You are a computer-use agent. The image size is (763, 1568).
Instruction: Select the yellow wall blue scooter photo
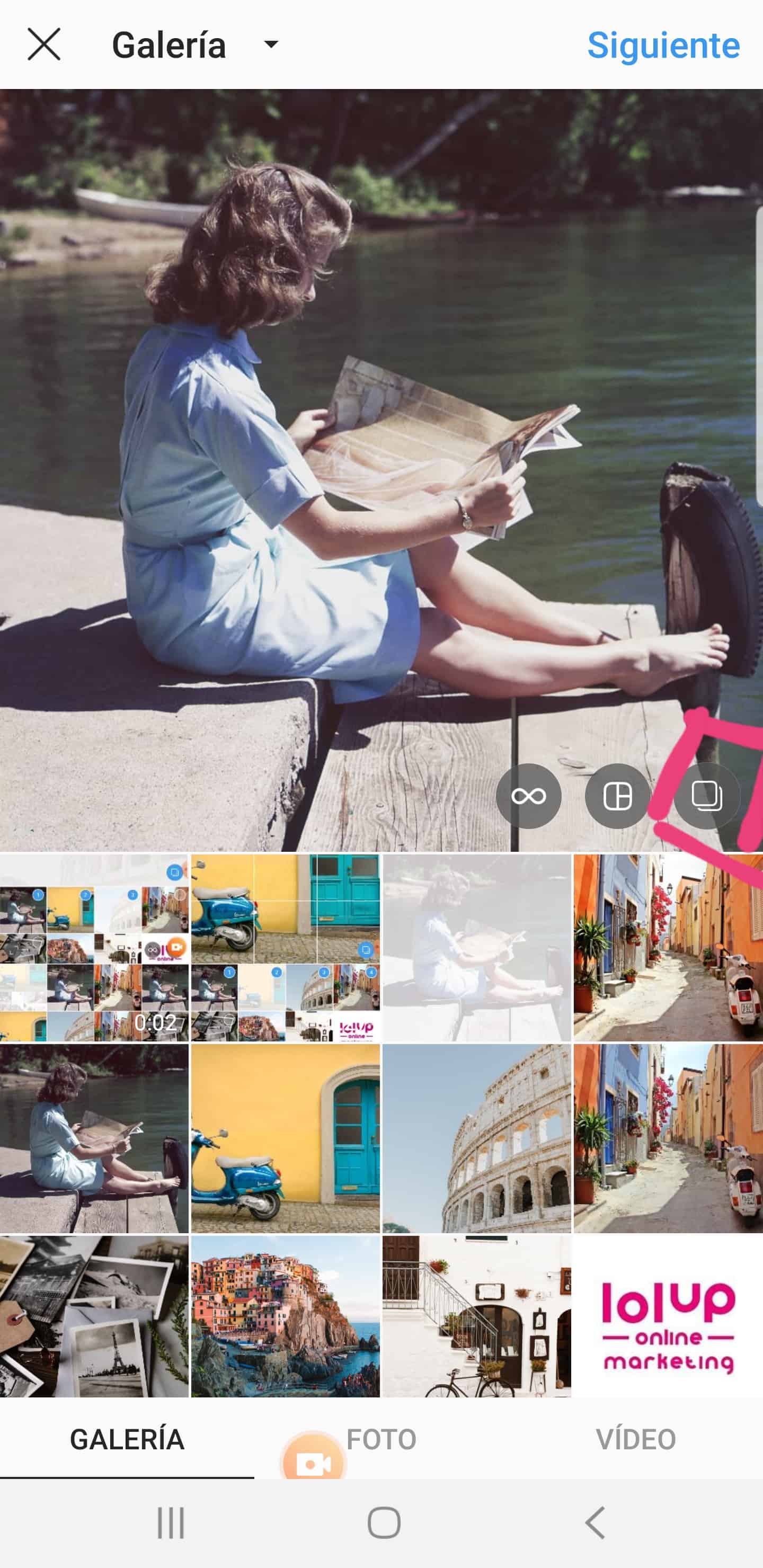click(286, 1139)
